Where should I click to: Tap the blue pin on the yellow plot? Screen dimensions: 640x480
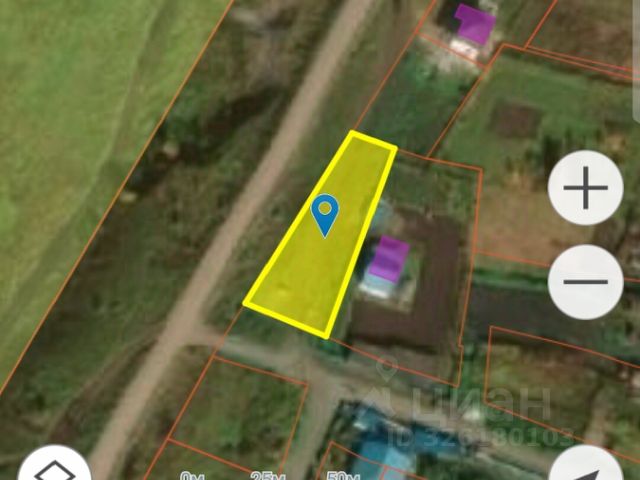tap(325, 213)
